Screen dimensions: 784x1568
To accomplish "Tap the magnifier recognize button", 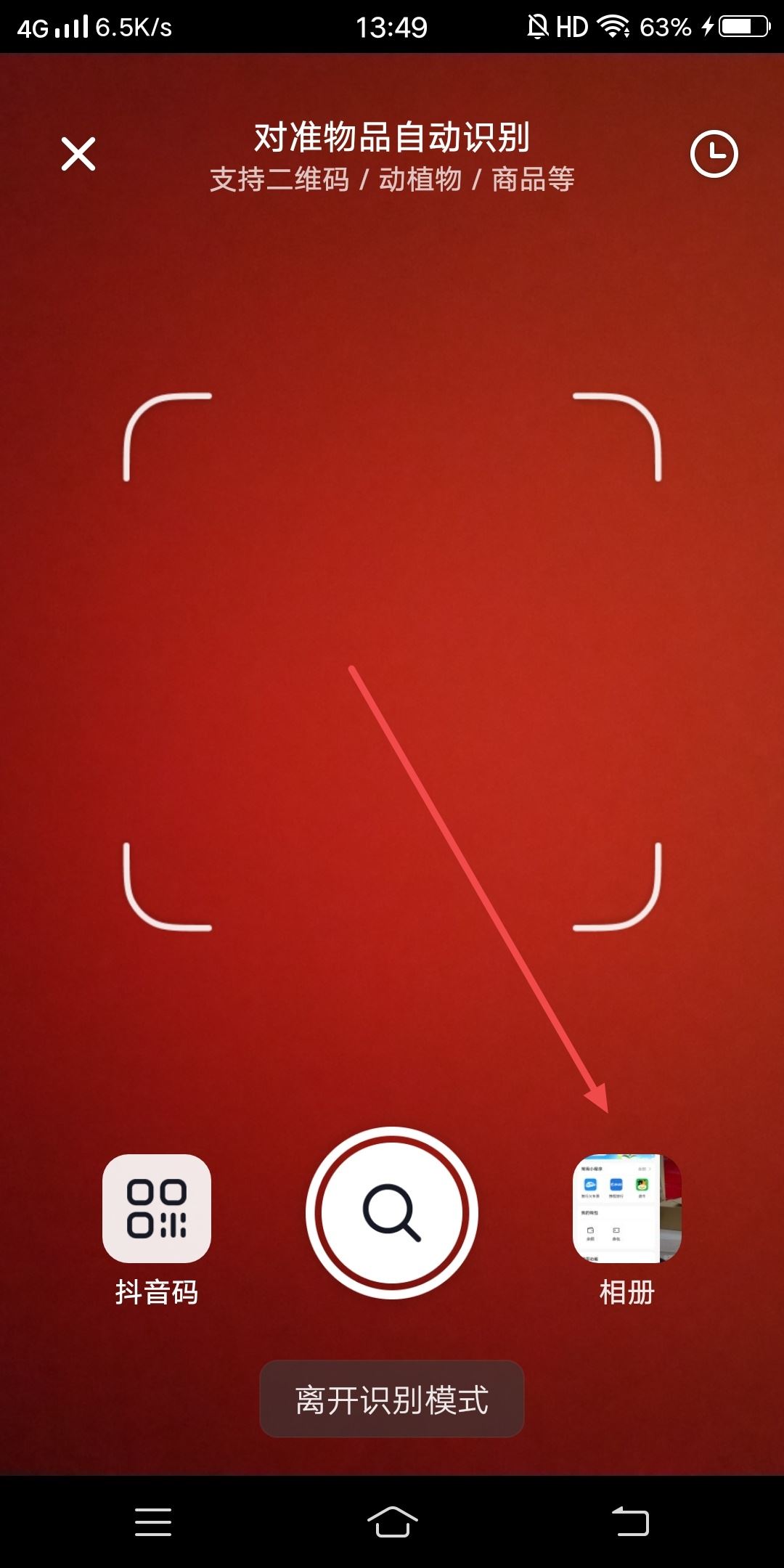I will tap(392, 1212).
